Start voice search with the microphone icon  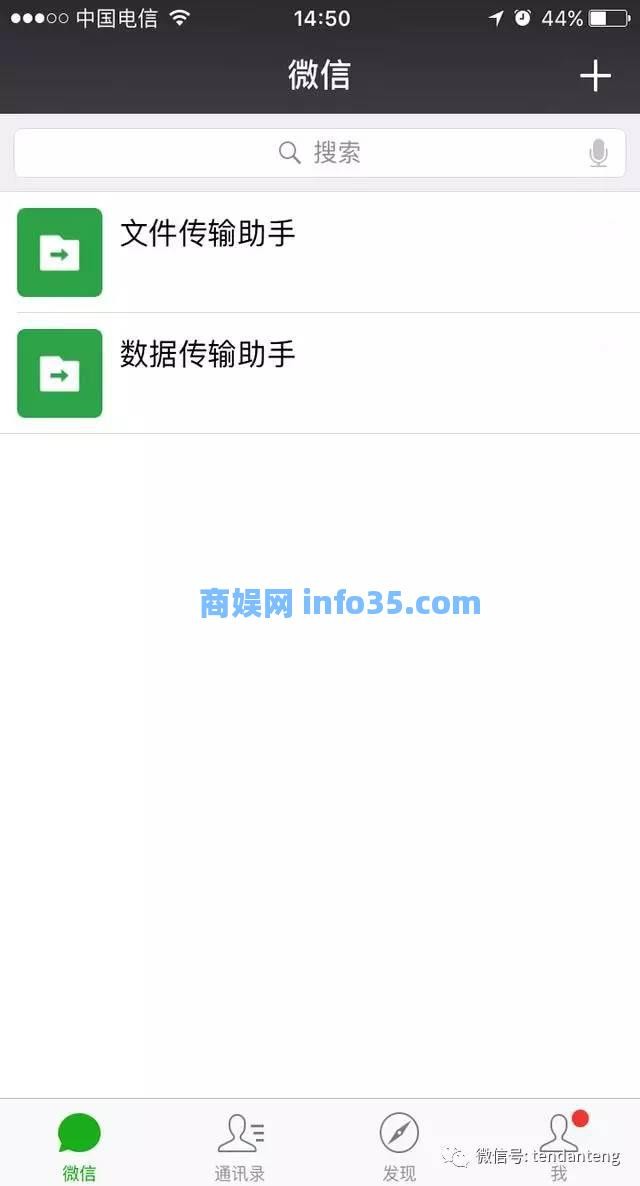(598, 153)
